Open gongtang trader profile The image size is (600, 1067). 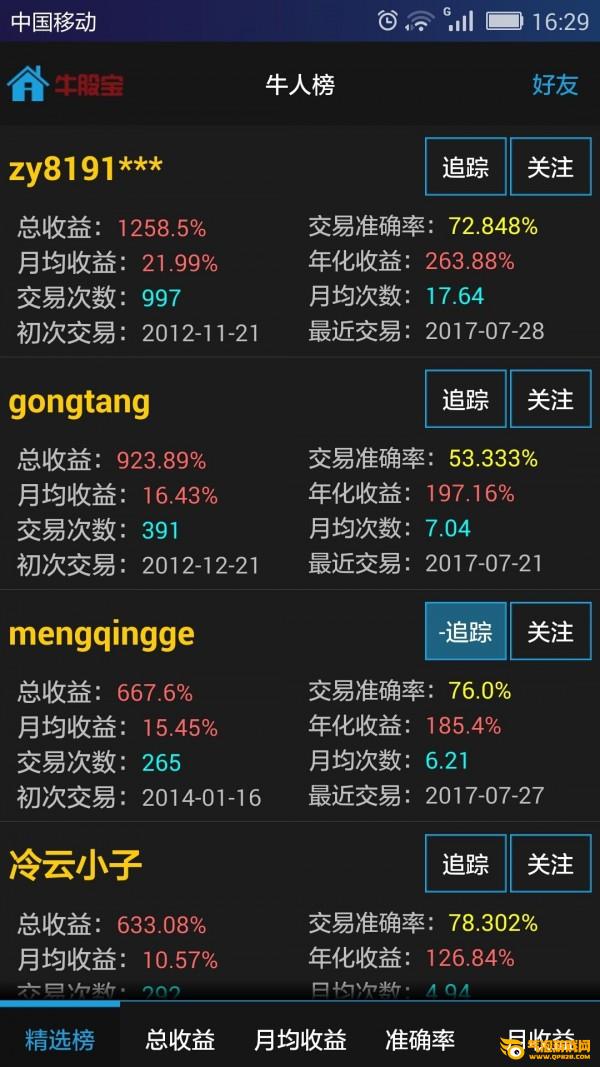pos(80,401)
